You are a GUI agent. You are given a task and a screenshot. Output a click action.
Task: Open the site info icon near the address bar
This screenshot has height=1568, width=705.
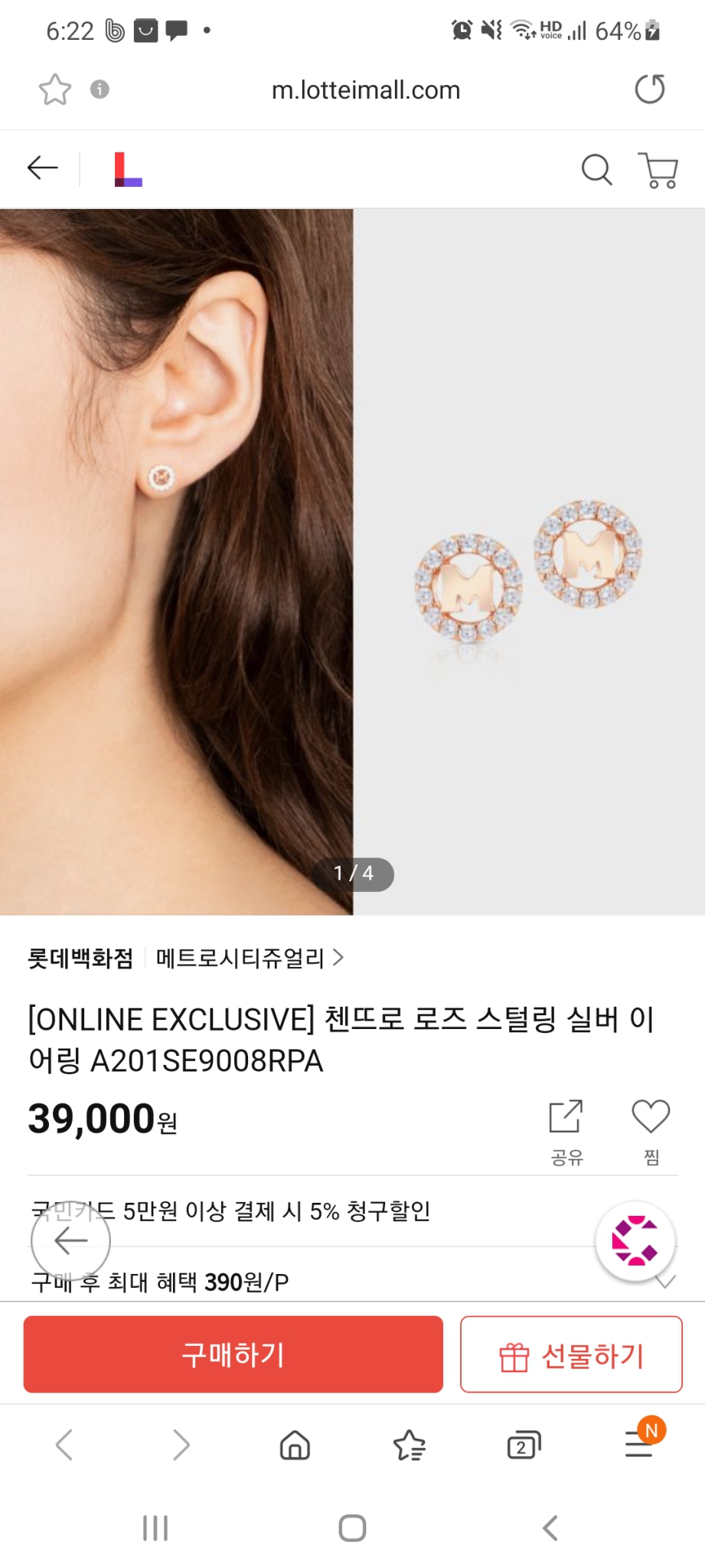pyautogui.click(x=98, y=90)
